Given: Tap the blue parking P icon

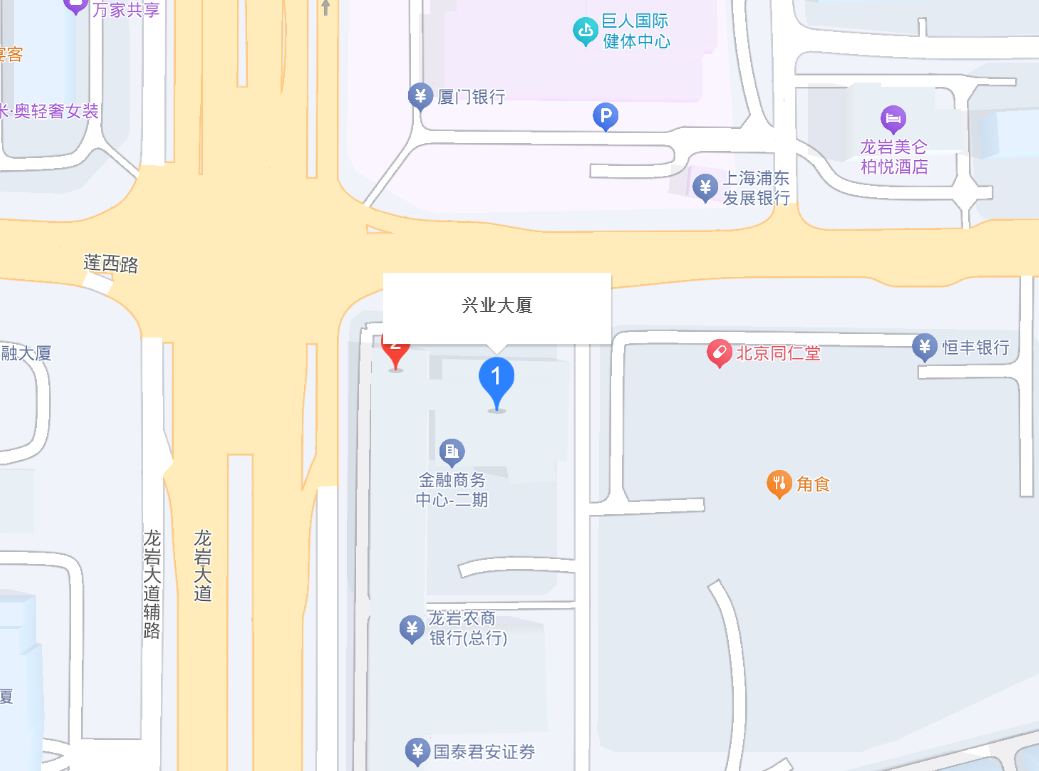Looking at the screenshot, I should (x=605, y=117).
